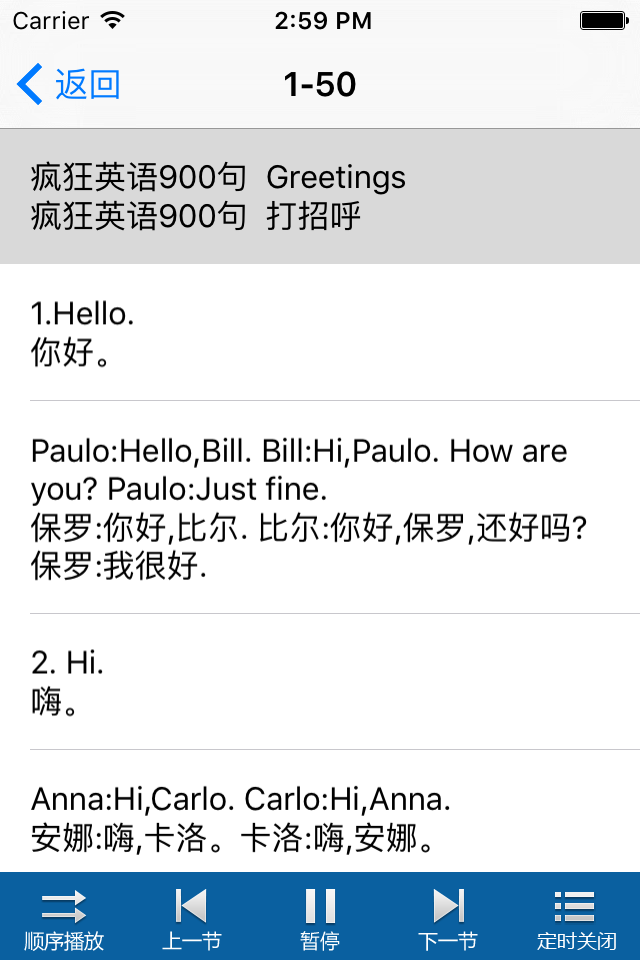Pause playback with 暂停
Viewport: 640px width, 960px height.
(x=320, y=918)
